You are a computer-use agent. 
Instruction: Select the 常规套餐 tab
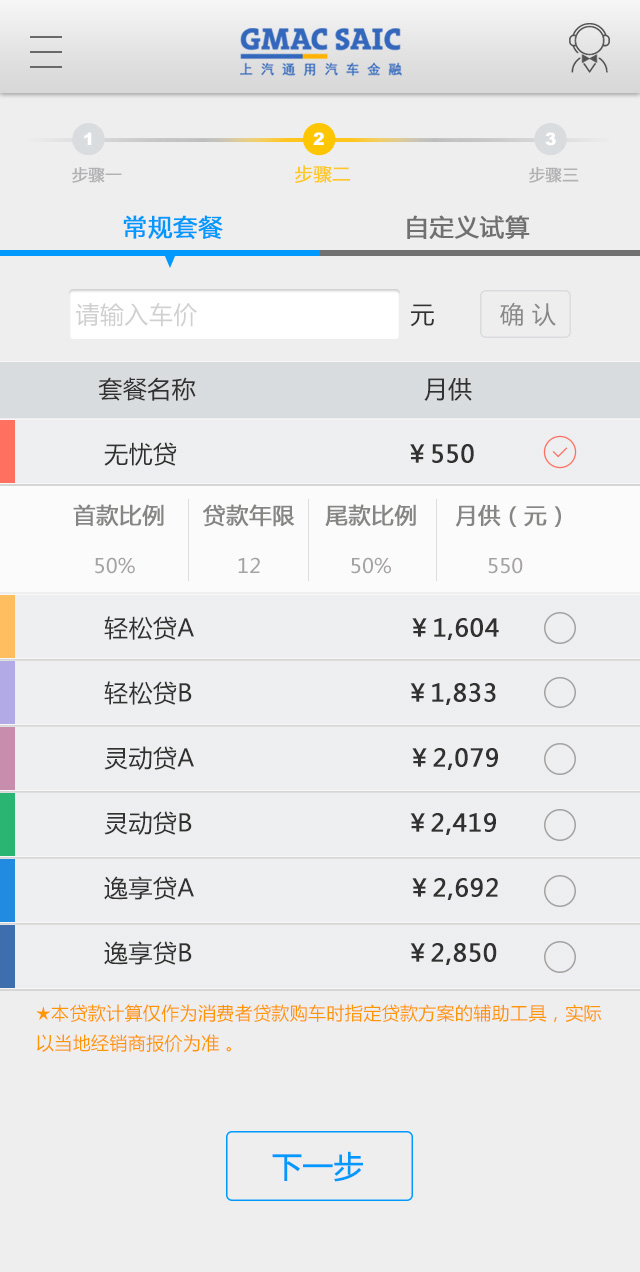[173, 228]
